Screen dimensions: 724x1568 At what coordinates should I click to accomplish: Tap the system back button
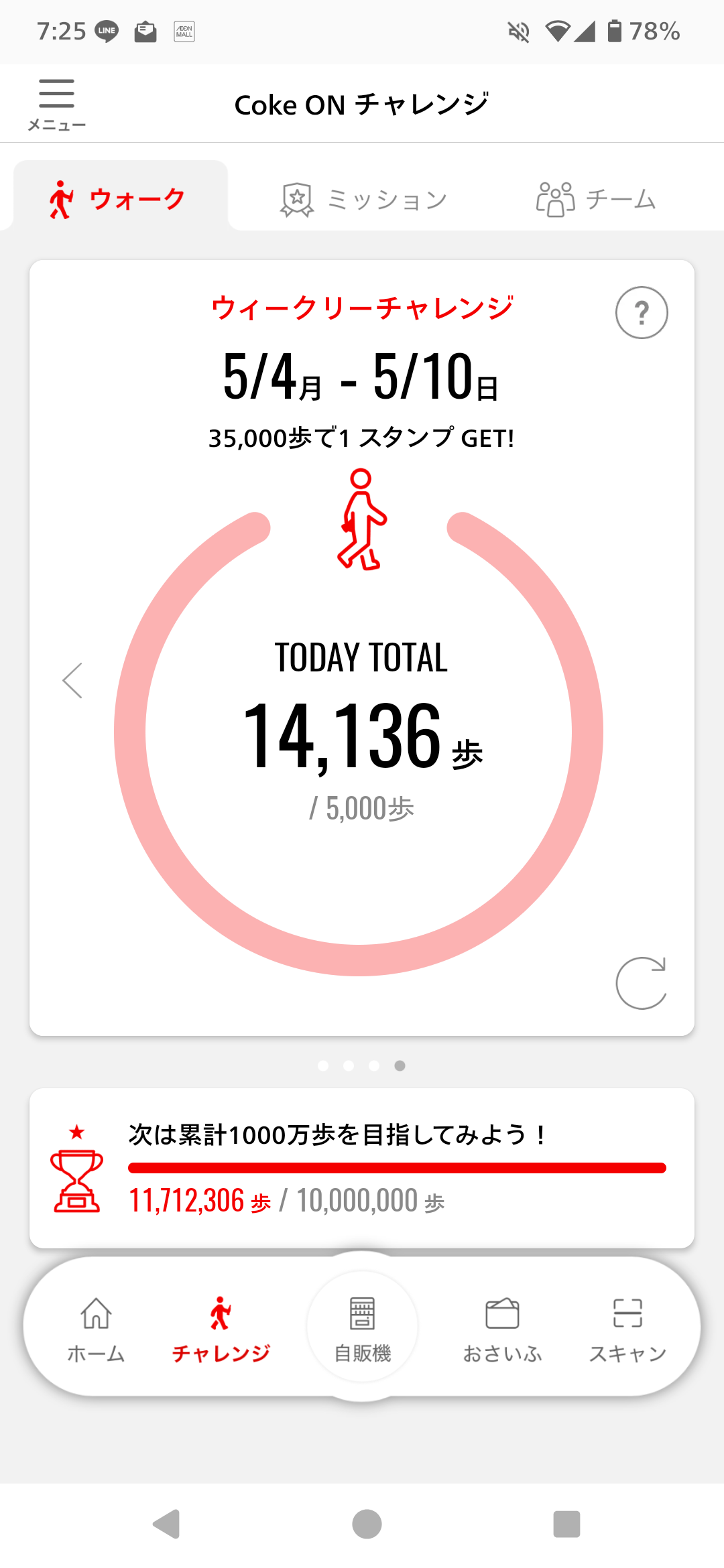166,1524
